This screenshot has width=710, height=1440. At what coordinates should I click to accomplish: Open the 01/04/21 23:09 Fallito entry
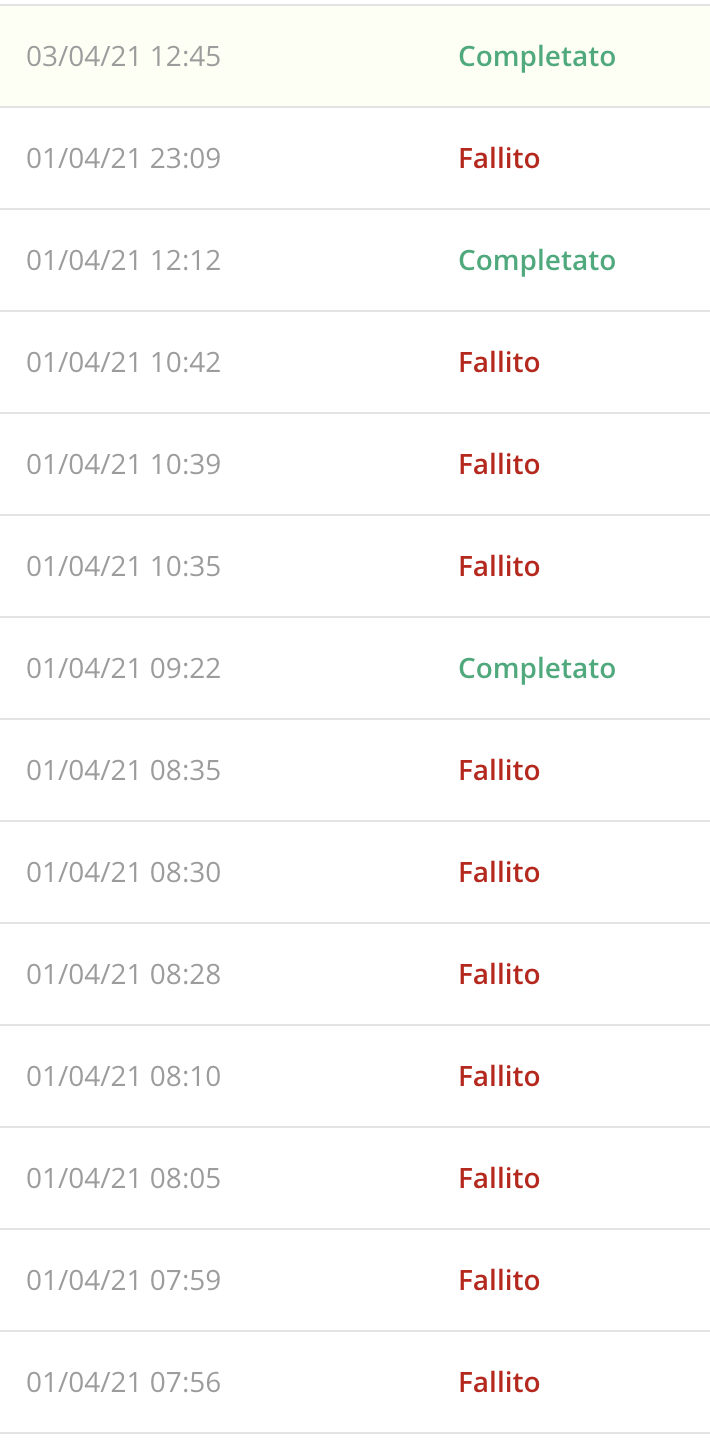tap(355, 158)
